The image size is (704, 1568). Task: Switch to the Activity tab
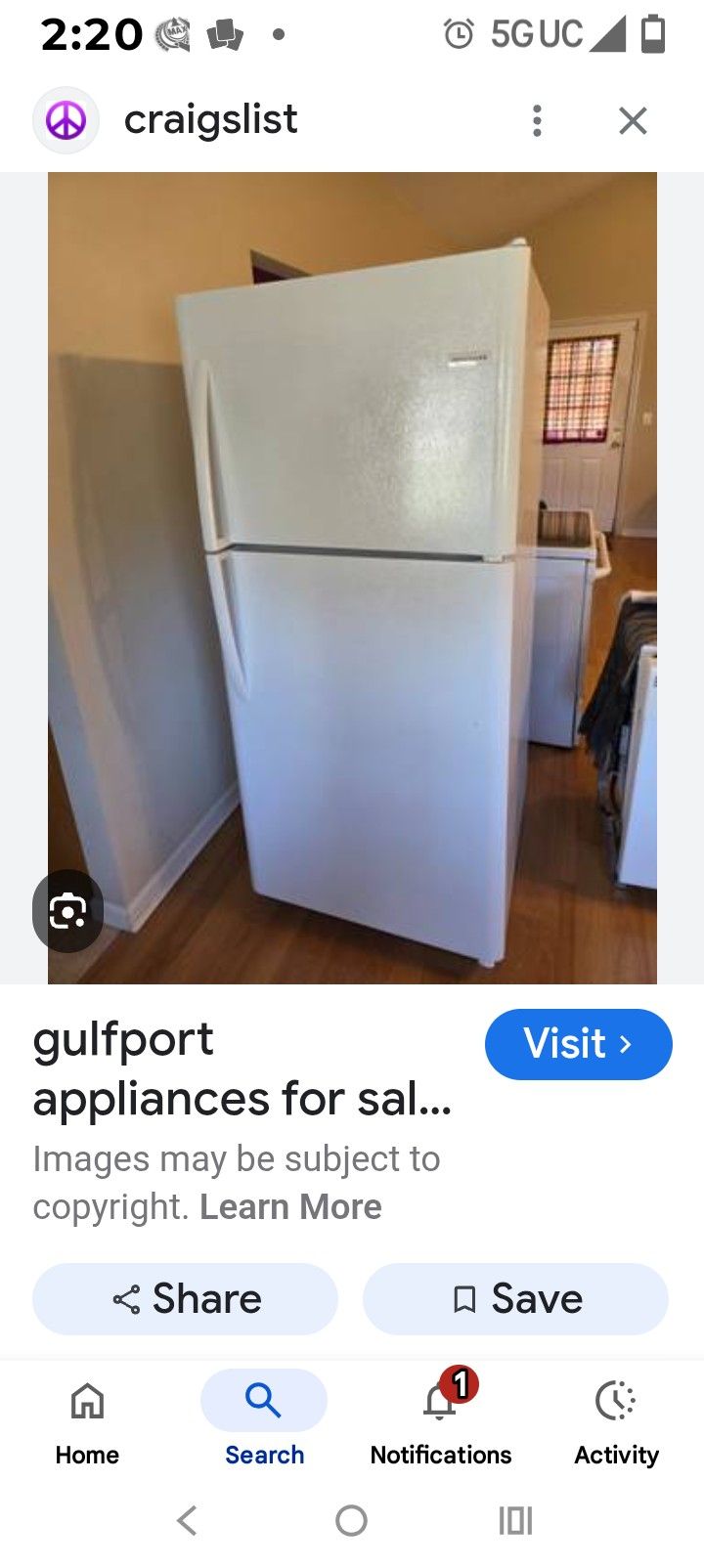[x=616, y=1422]
